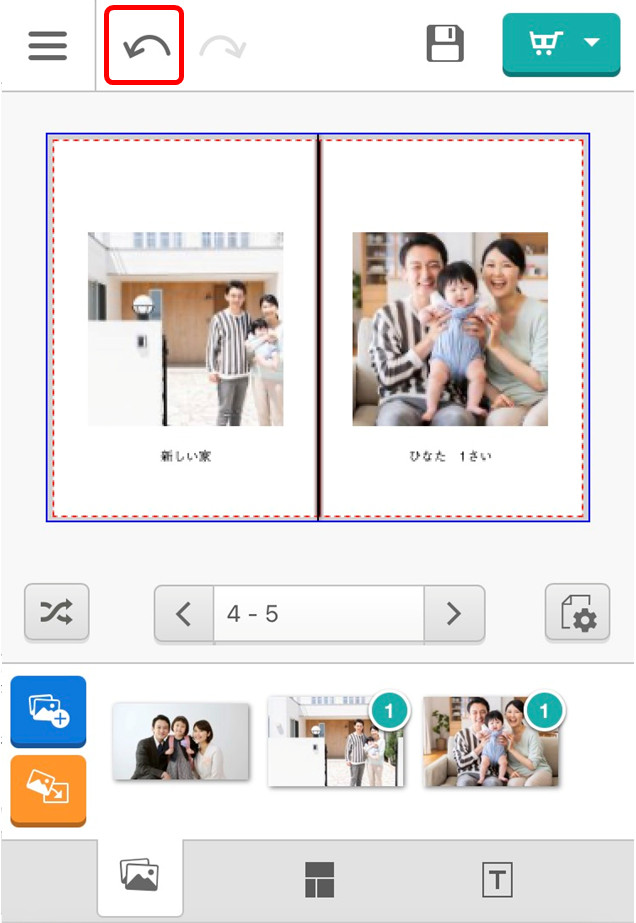Edit the caption ひなた 1さい

449,456
